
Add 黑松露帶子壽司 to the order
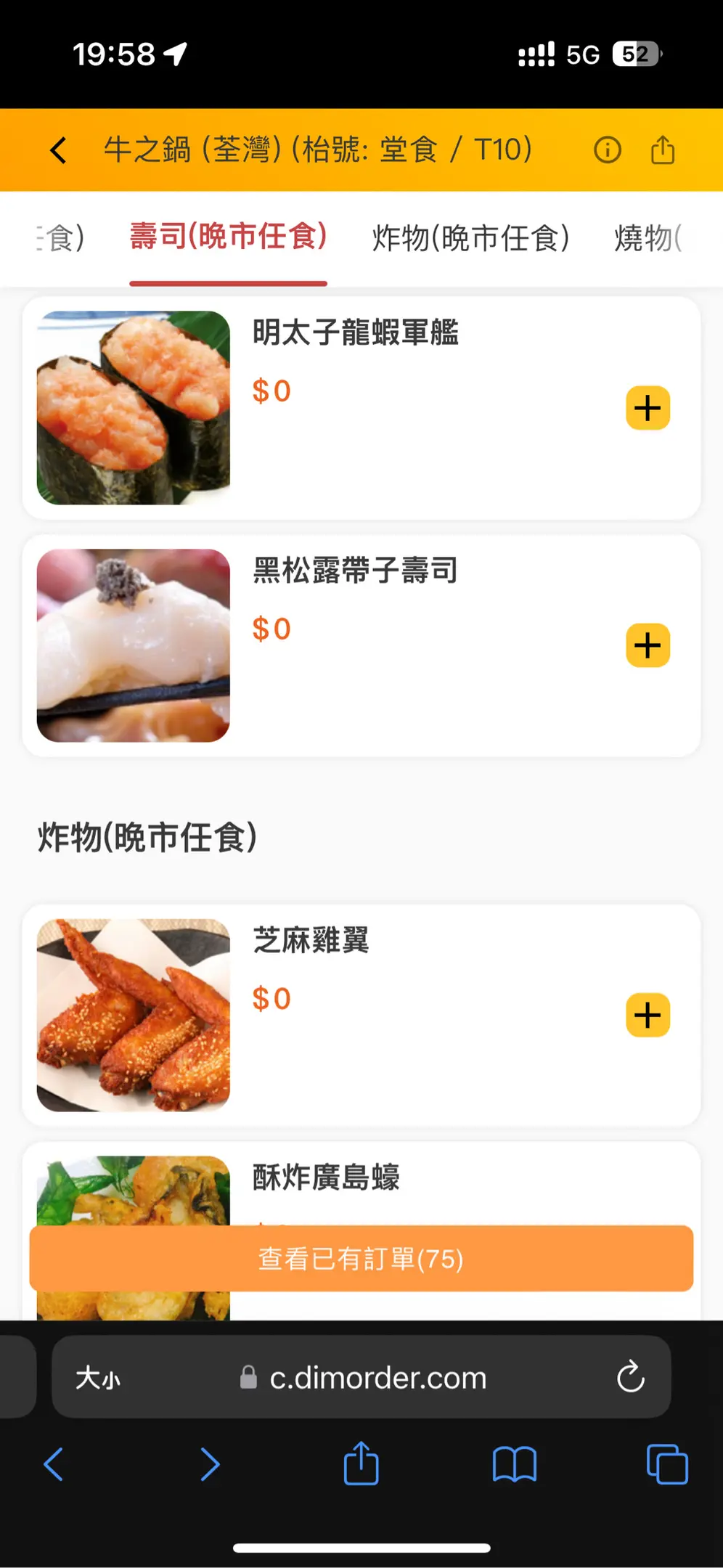coord(648,645)
